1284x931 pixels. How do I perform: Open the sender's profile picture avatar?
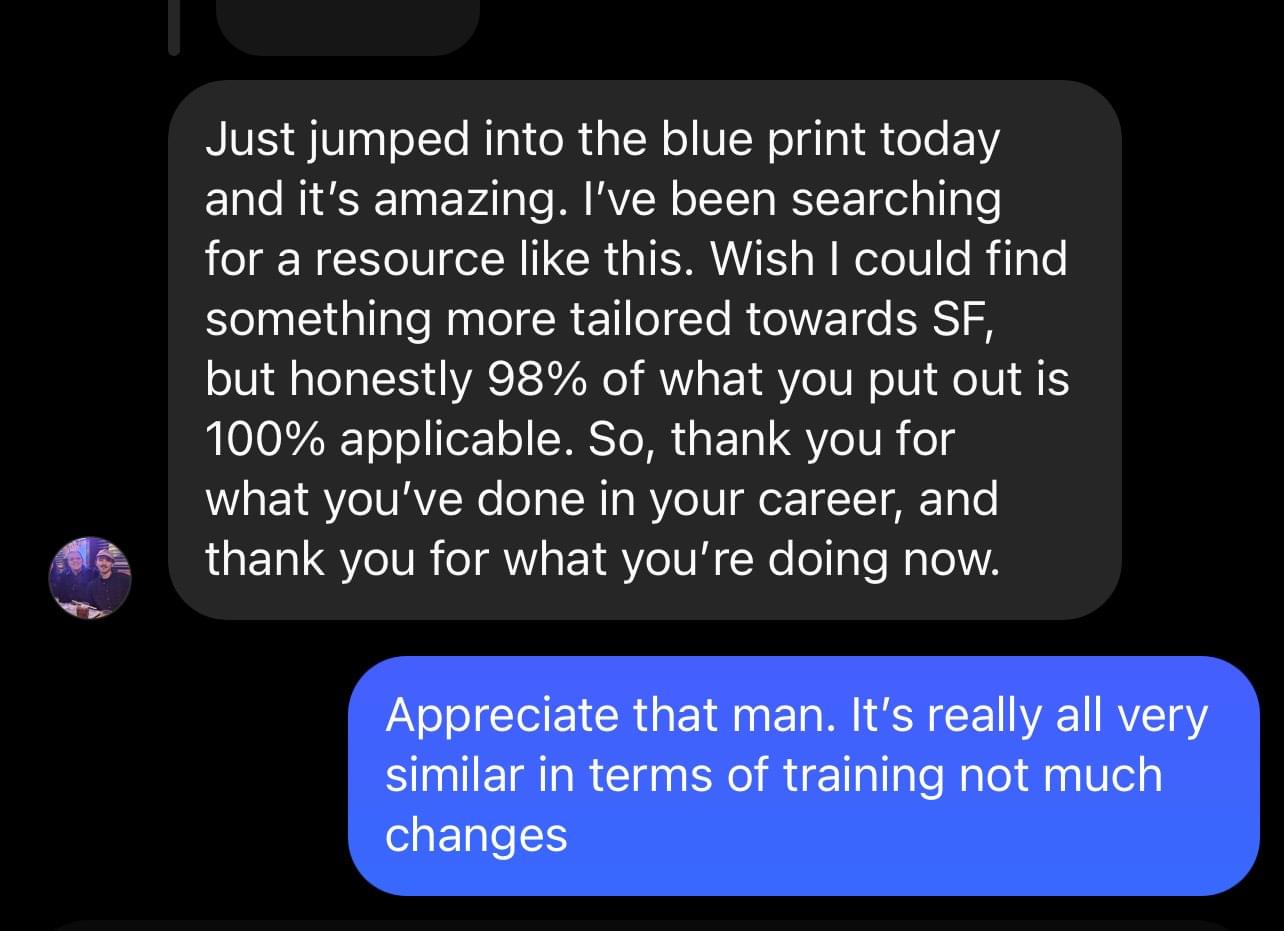point(90,577)
